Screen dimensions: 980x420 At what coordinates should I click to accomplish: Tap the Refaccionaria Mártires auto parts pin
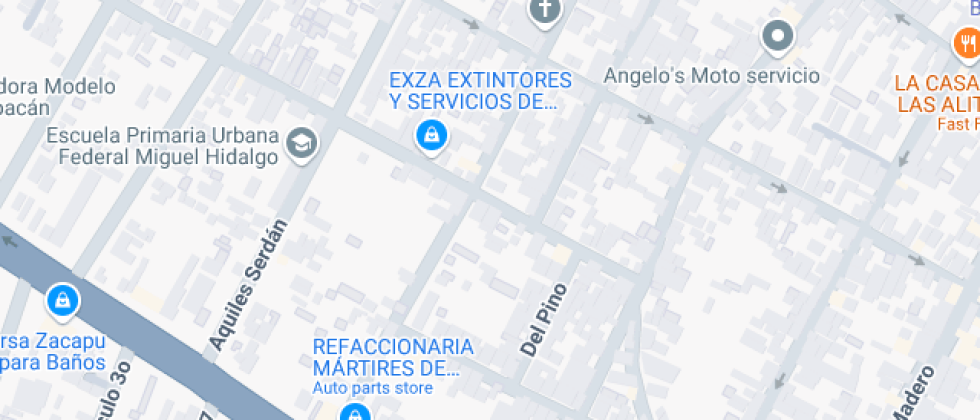[354, 413]
